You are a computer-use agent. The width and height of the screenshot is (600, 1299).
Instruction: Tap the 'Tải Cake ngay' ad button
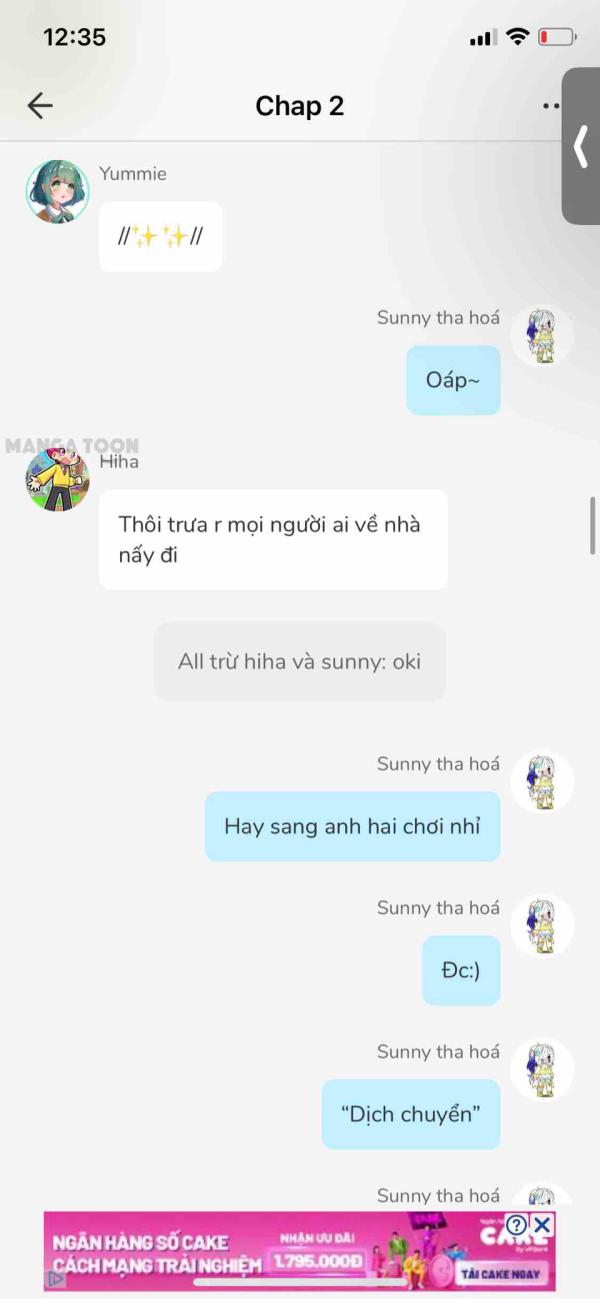501,1273
